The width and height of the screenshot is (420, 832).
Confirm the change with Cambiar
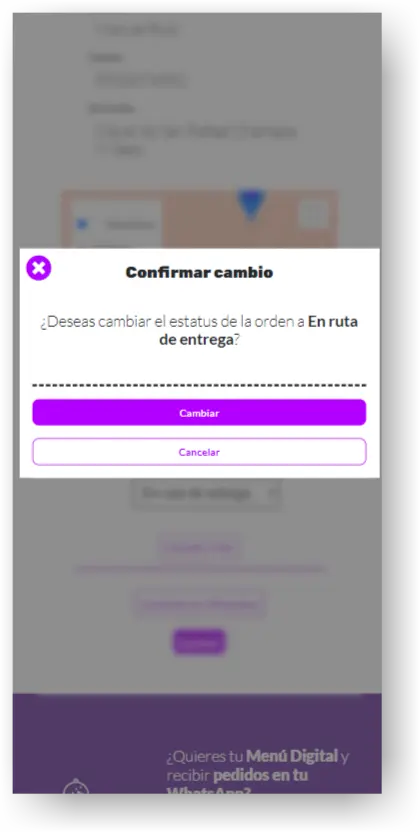[199, 413]
